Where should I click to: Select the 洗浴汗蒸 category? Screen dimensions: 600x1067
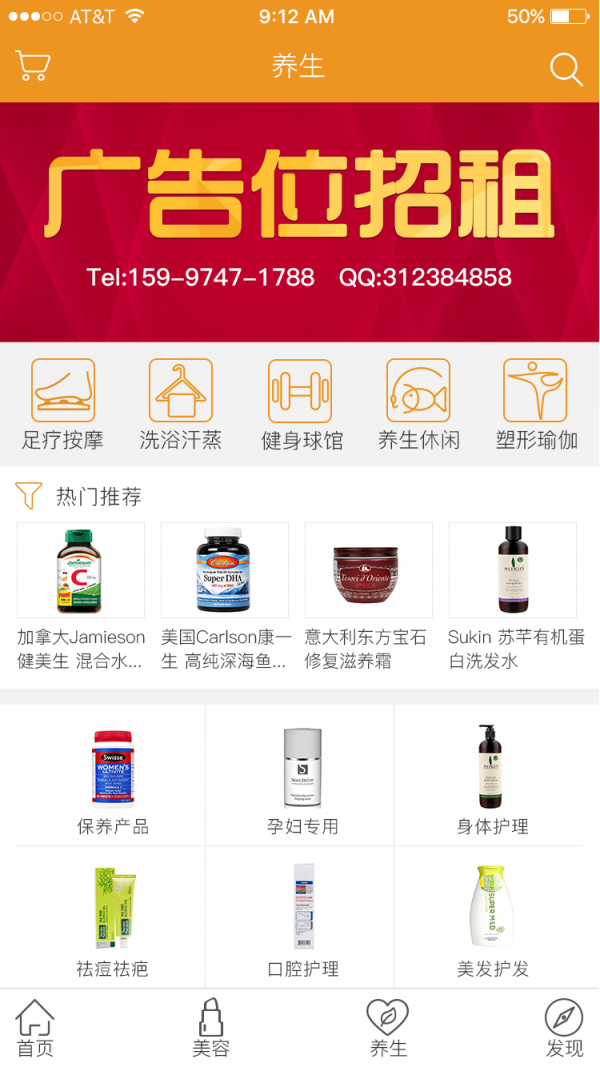point(181,404)
